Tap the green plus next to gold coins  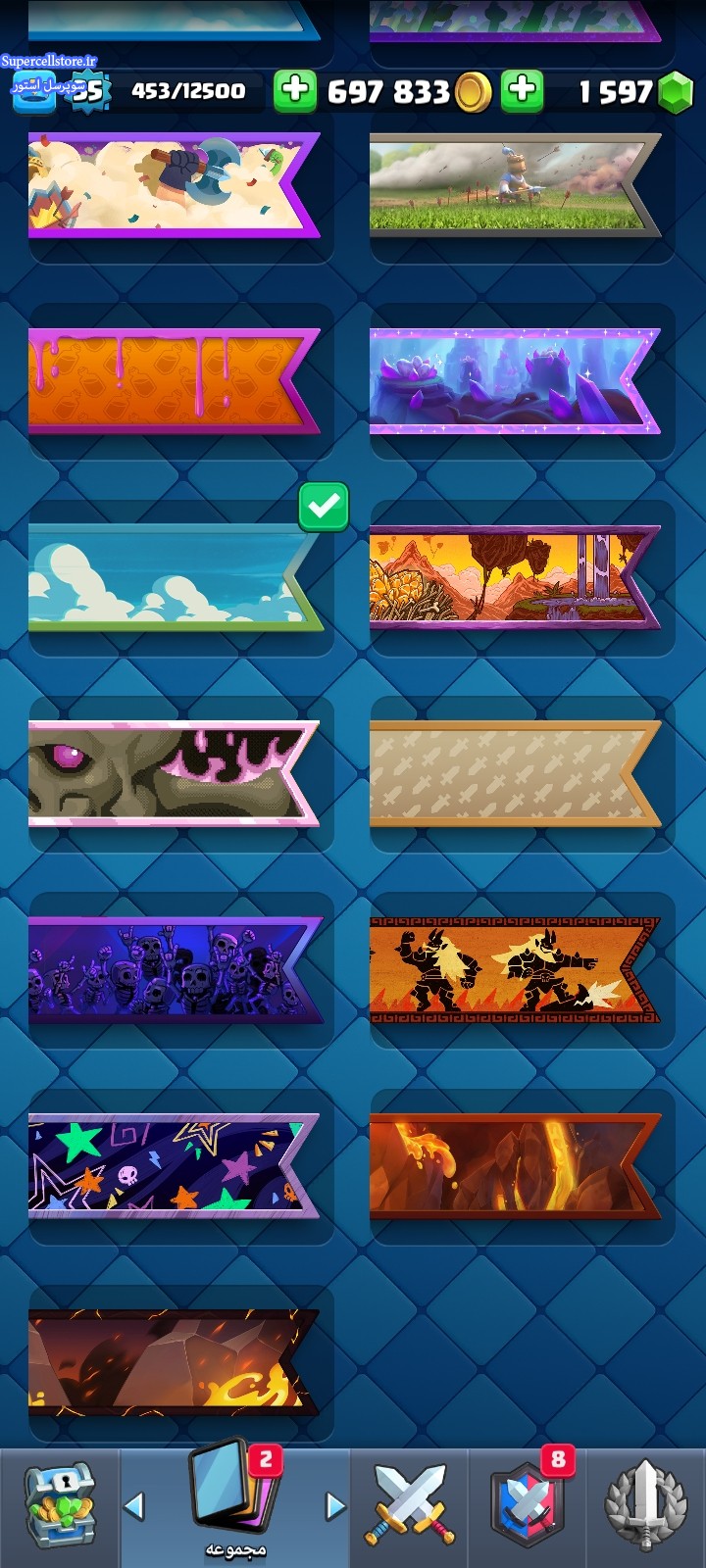pyautogui.click(x=294, y=91)
